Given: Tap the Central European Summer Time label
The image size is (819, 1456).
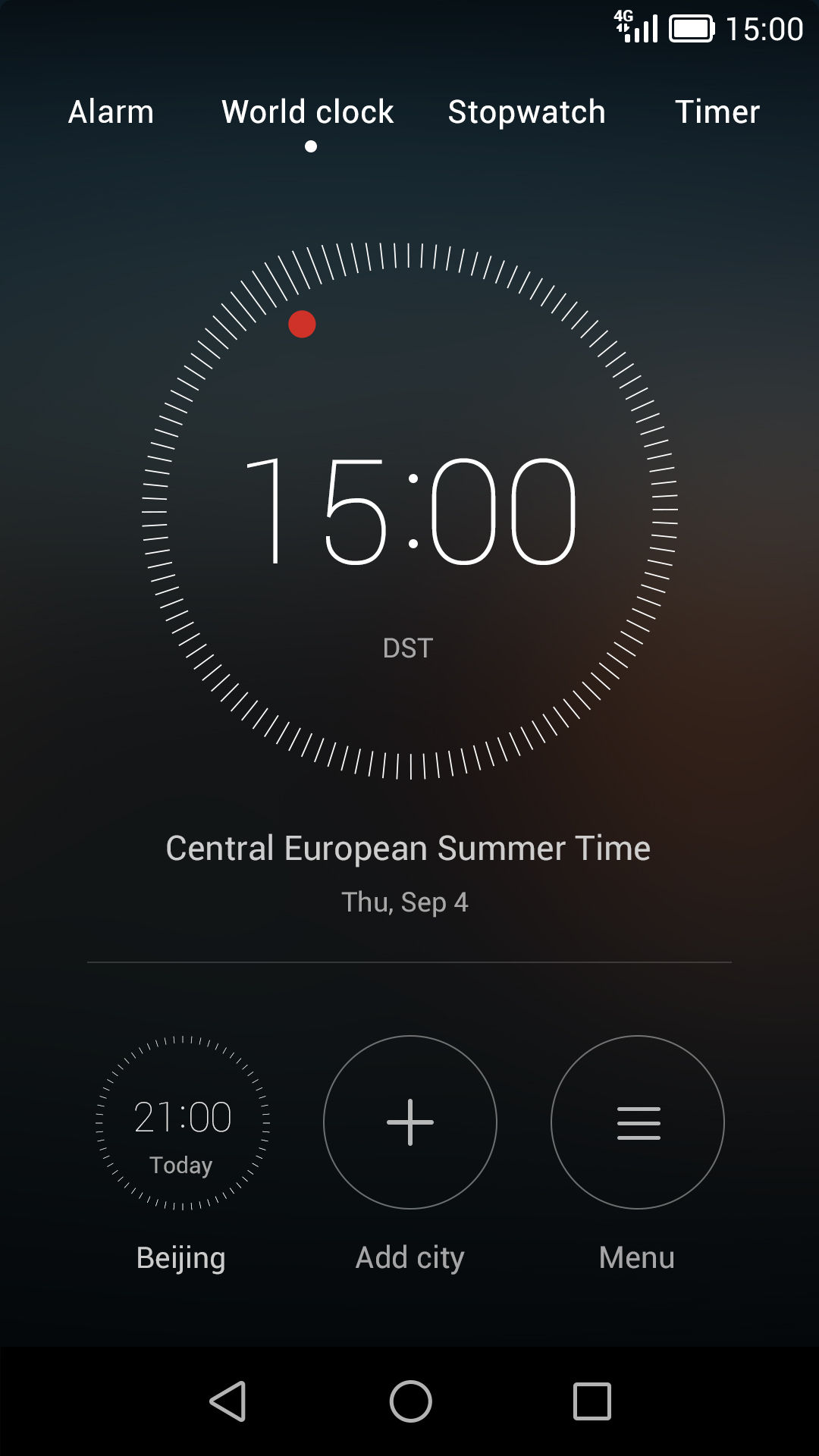Looking at the screenshot, I should point(408,848).
